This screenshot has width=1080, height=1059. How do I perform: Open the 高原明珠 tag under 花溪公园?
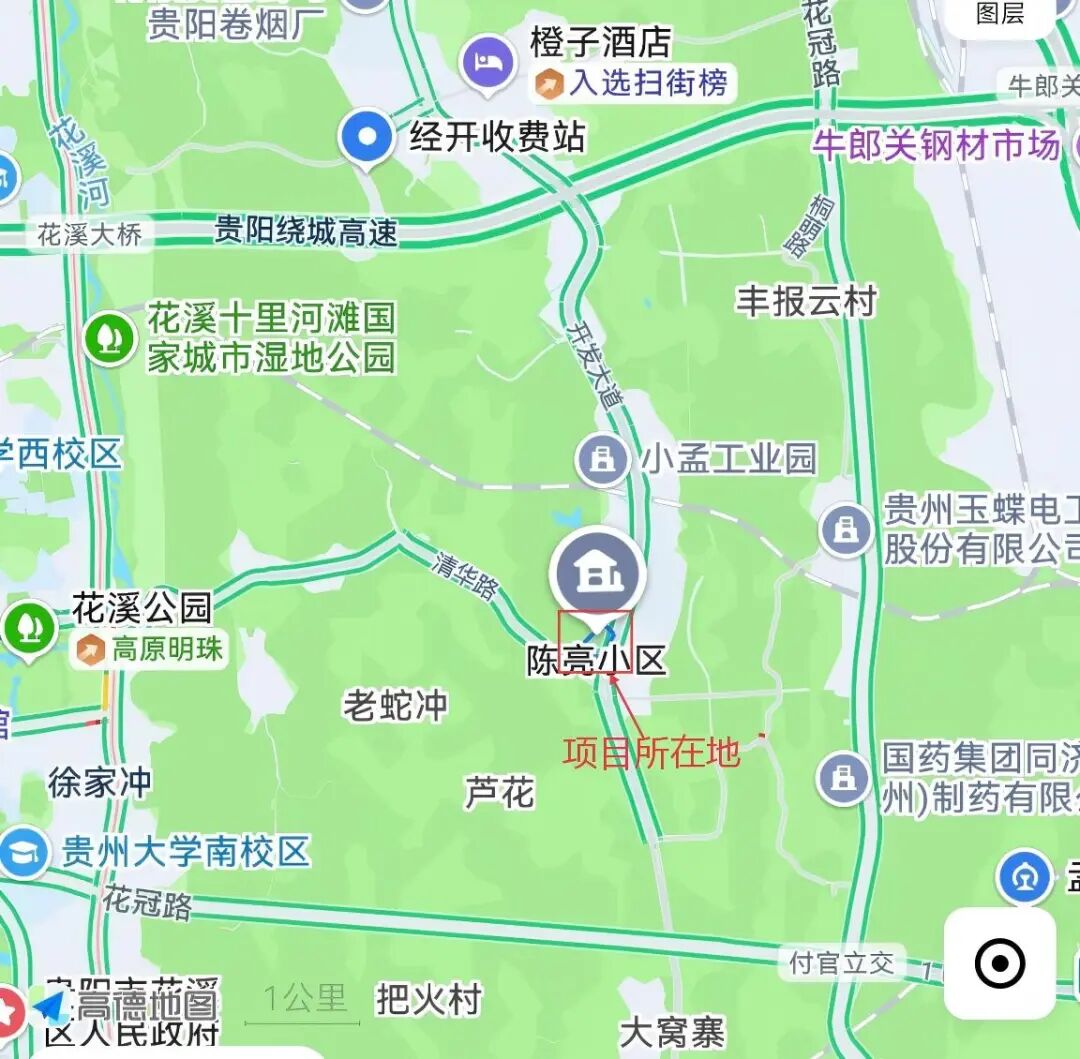pos(152,651)
